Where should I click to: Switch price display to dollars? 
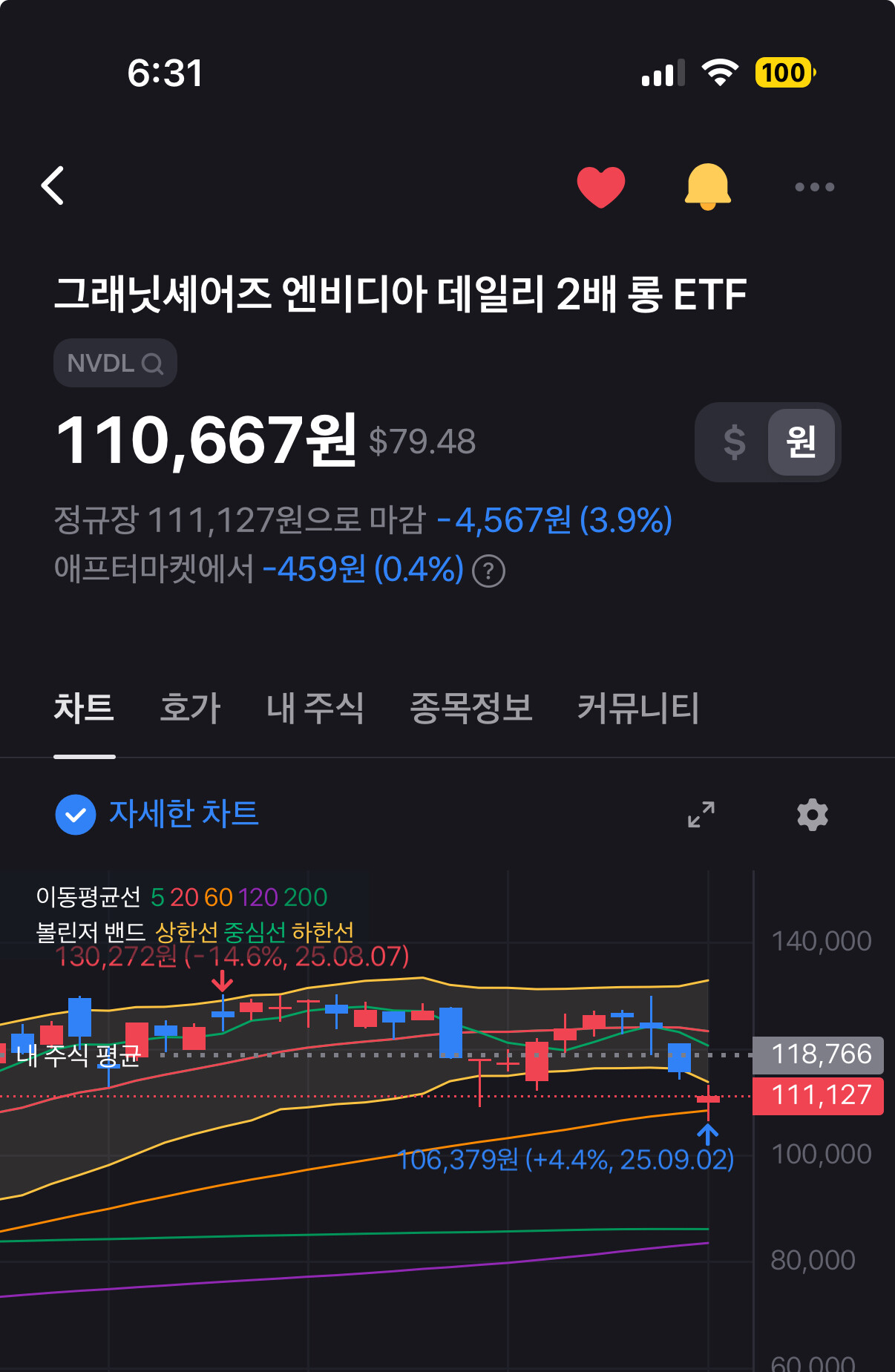coord(734,442)
